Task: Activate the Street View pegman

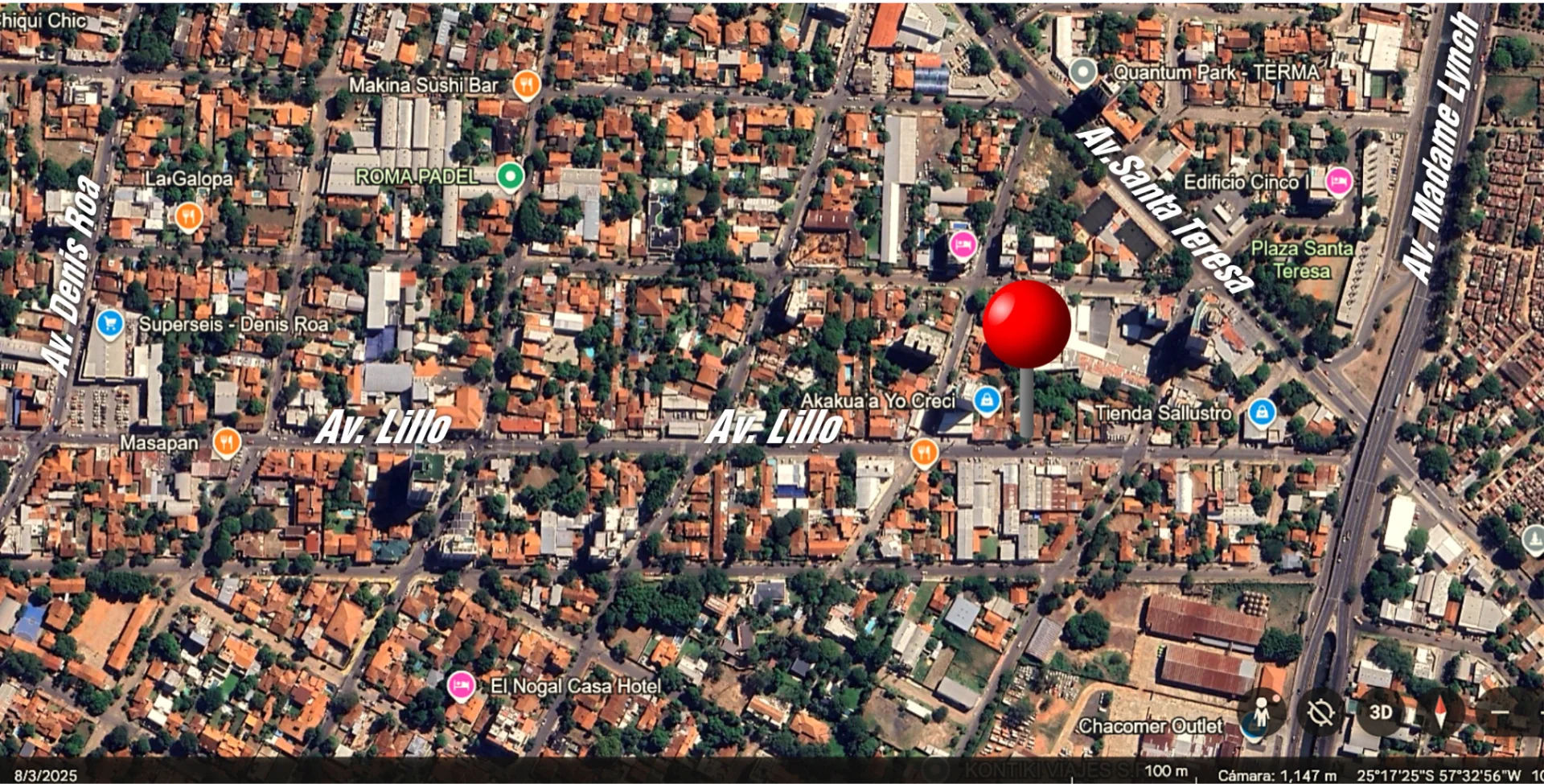Action: point(1261,712)
